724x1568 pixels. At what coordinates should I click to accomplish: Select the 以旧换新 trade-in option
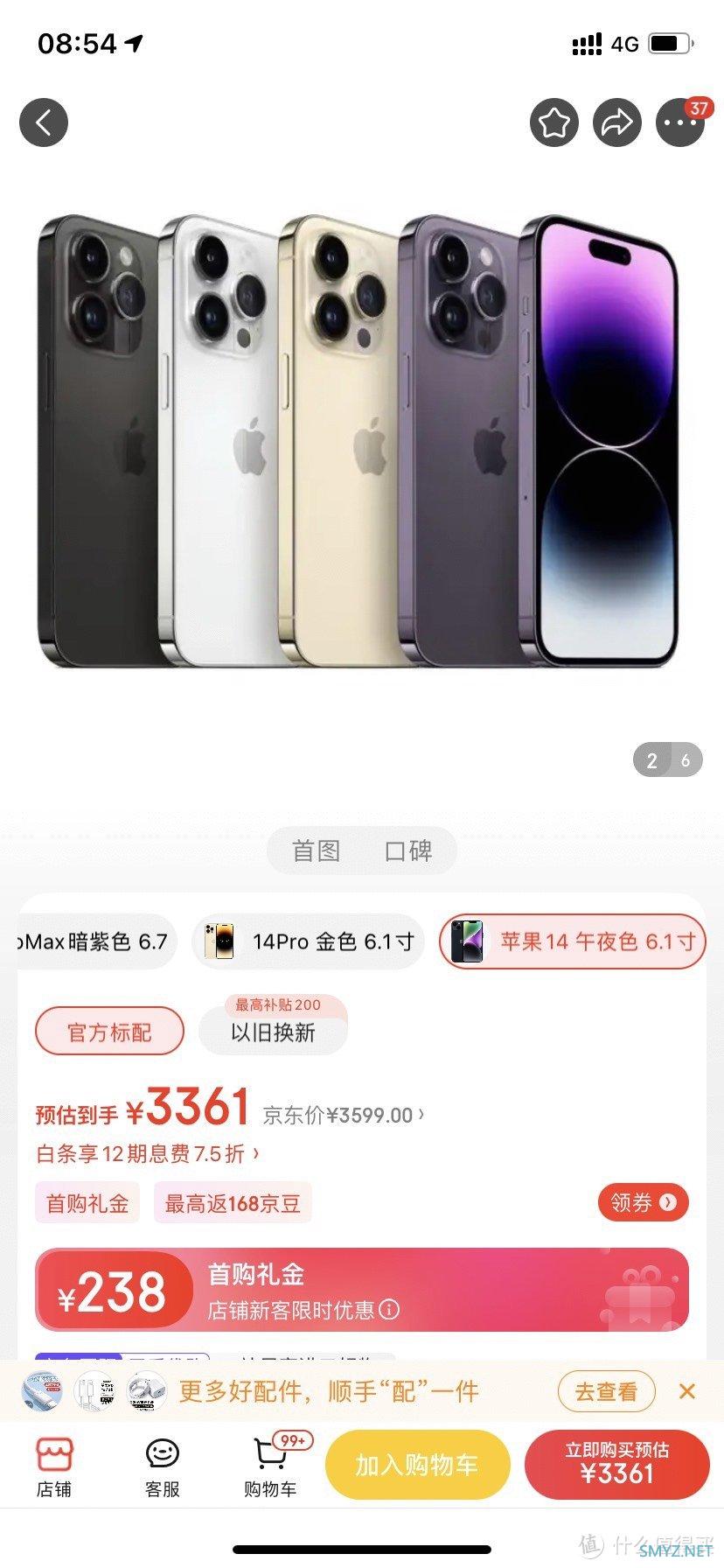pos(273,1032)
